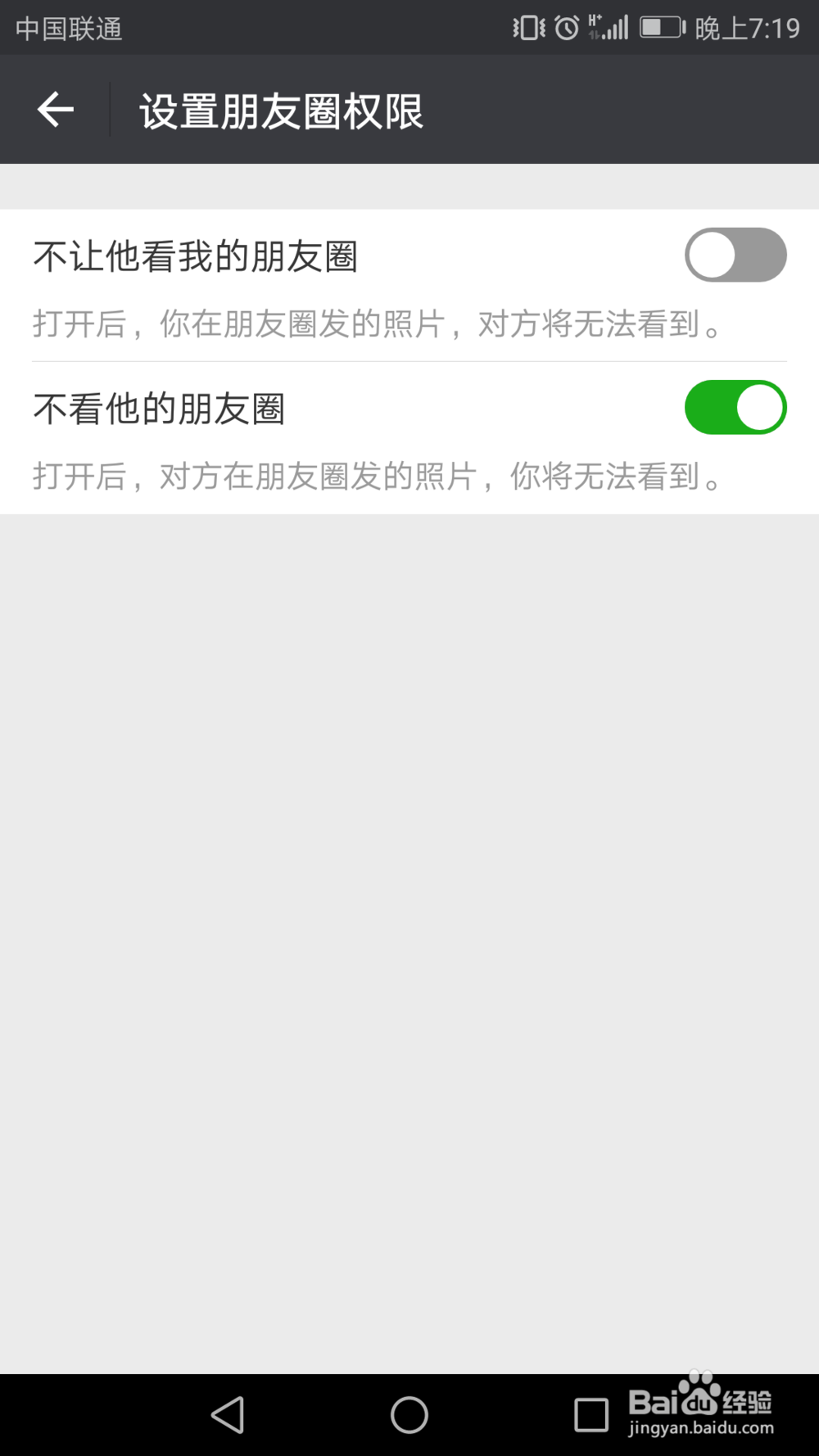Screen dimensions: 819x1456
Task: Disable 不看他的朋友圈 switch
Action: (x=735, y=407)
